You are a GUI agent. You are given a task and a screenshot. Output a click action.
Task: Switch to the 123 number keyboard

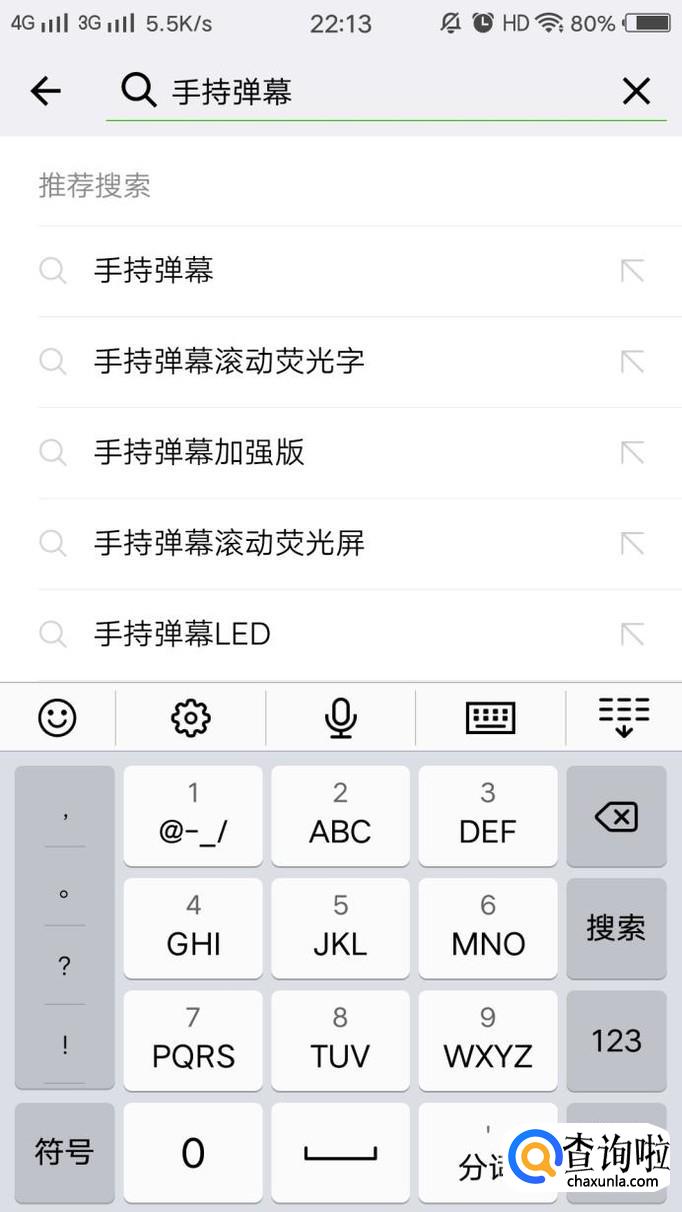(x=616, y=1041)
